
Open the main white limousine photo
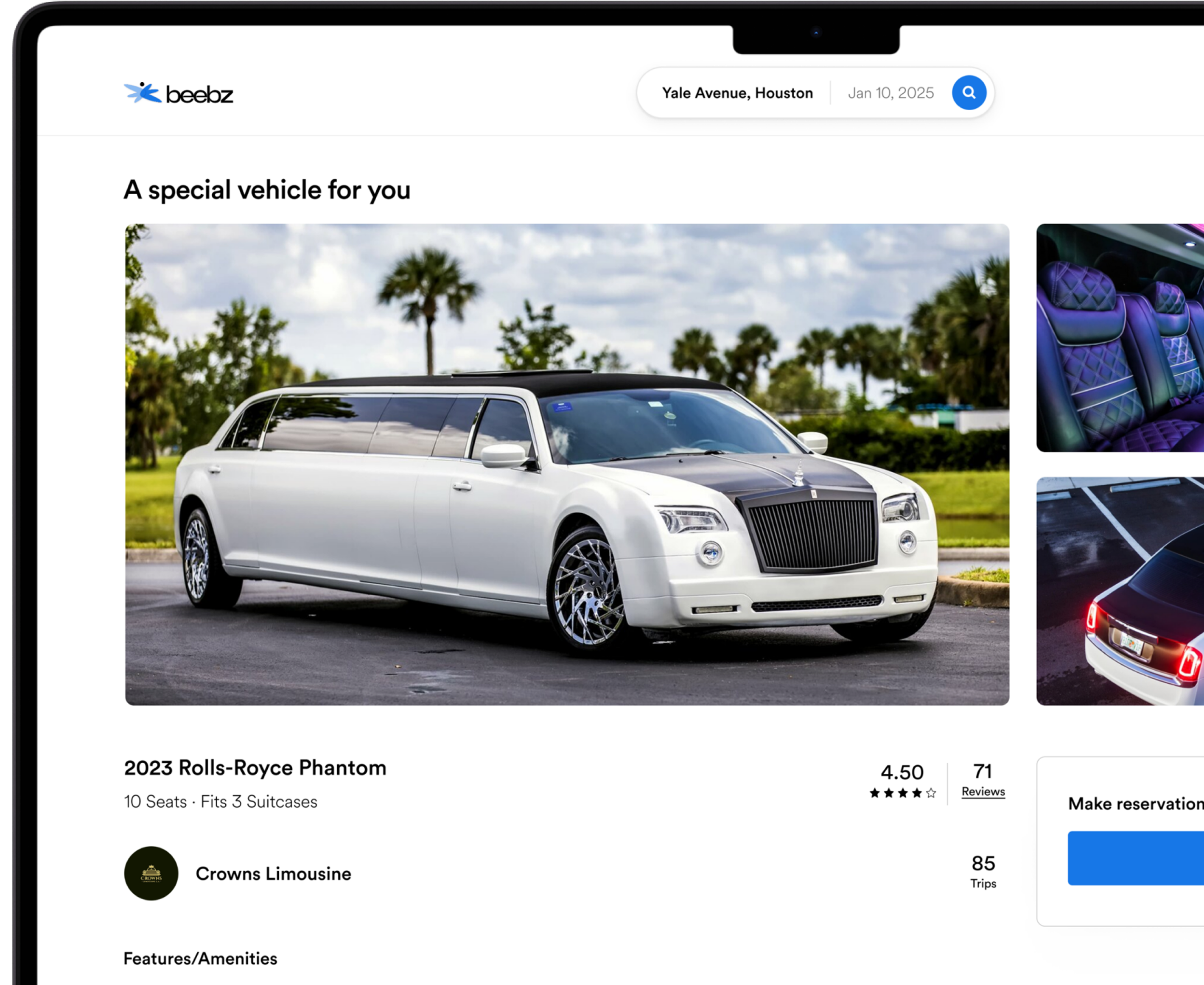point(566,464)
